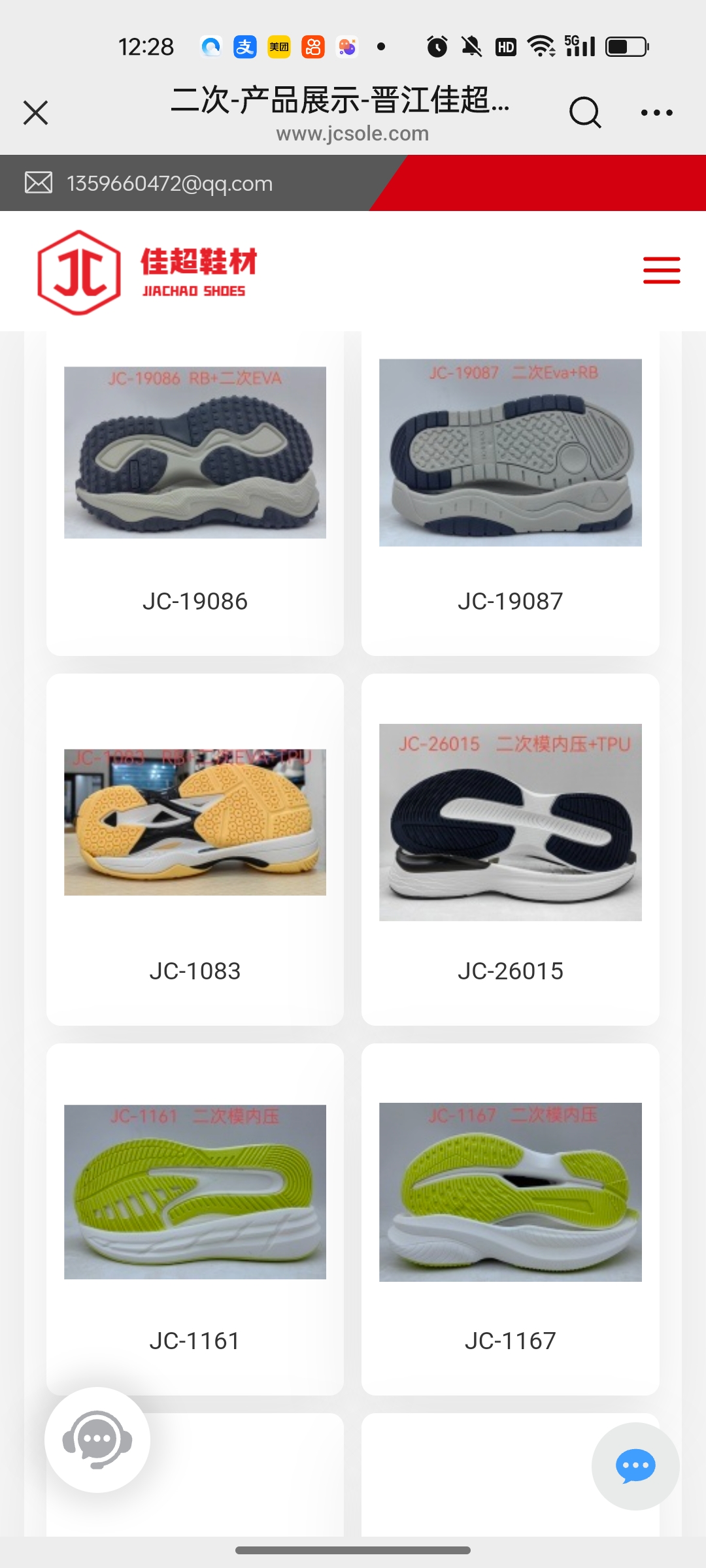Screen dimensions: 706x1568
Task: Contact customer service via headset icon
Action: (x=97, y=1439)
